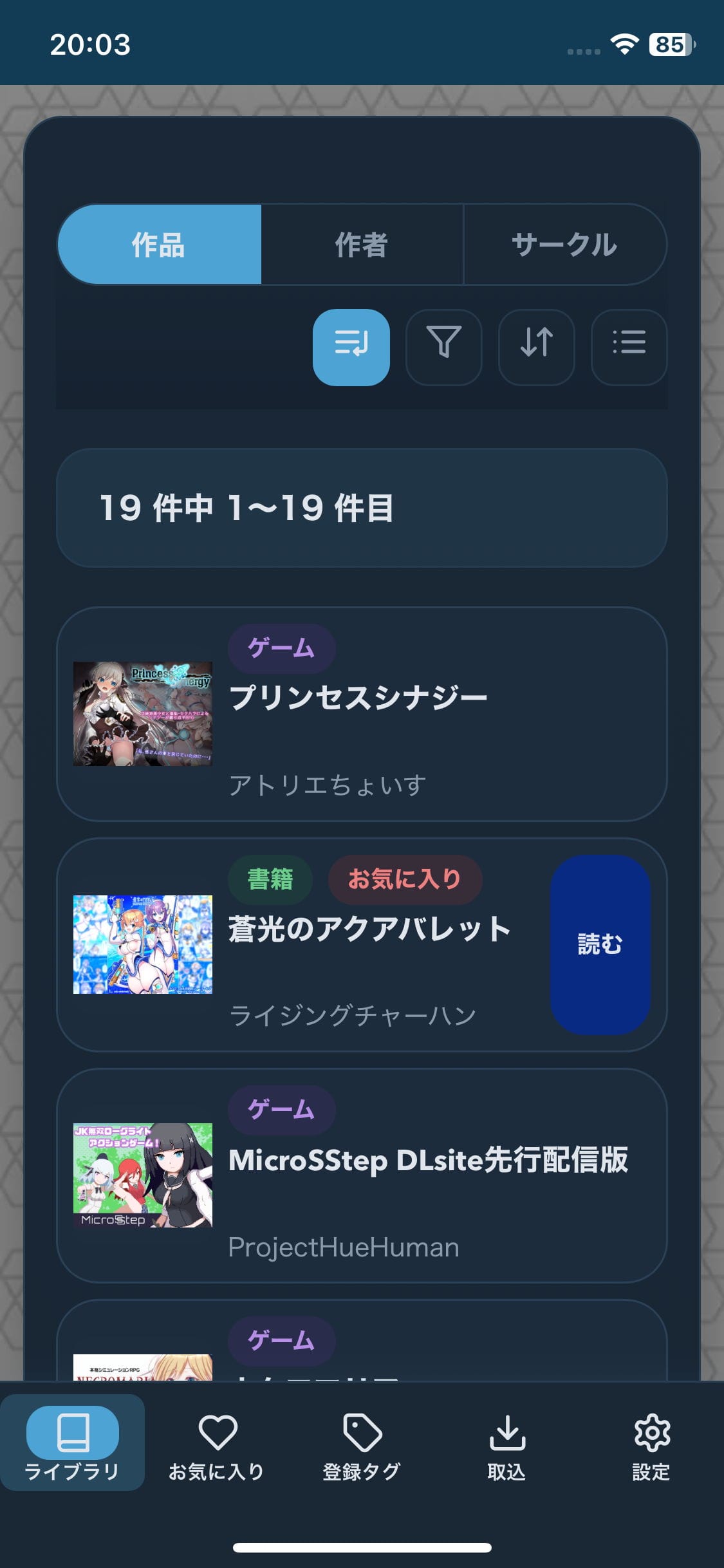Open the filter funnel options
Image resolution: width=724 pixels, height=1568 pixels.
(x=443, y=348)
